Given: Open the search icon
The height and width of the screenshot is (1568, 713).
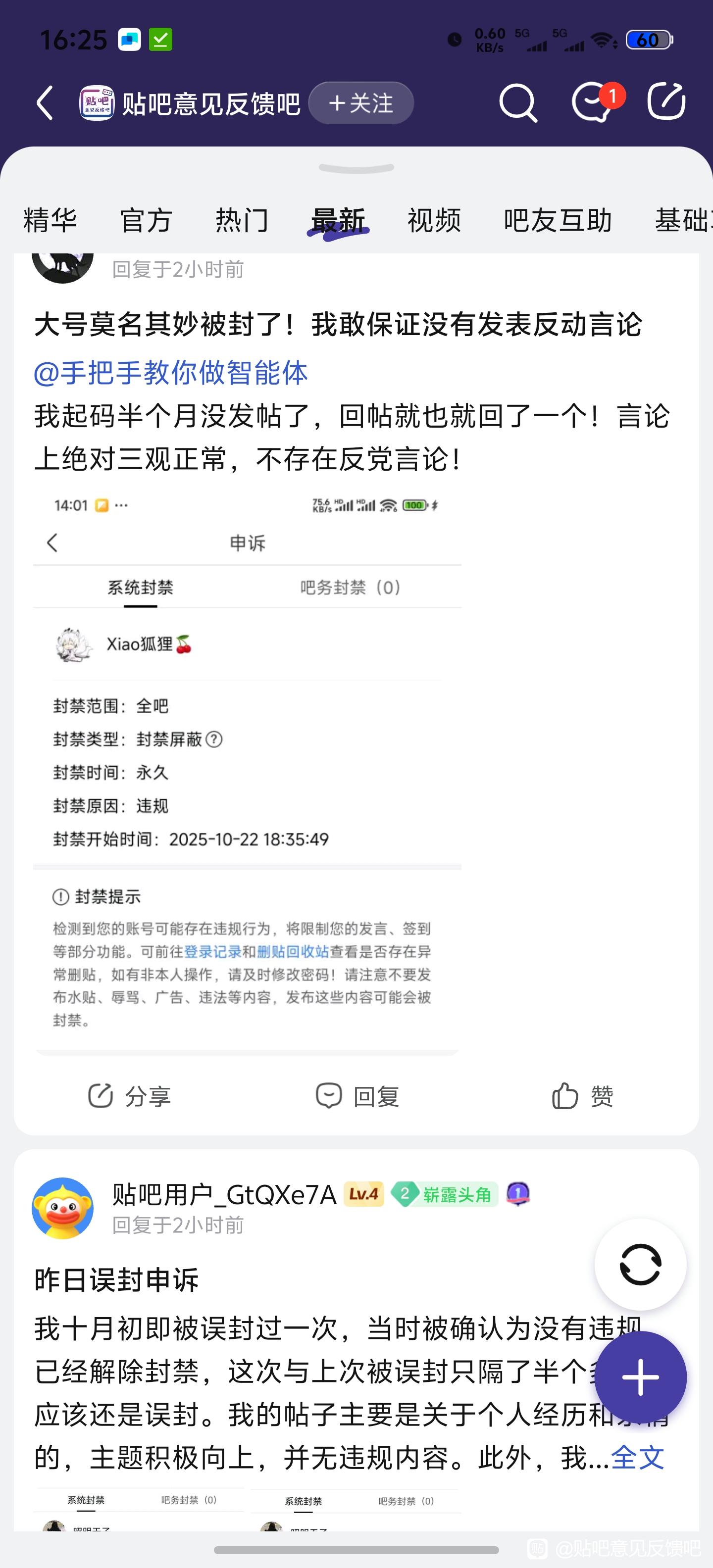Looking at the screenshot, I should tap(517, 103).
